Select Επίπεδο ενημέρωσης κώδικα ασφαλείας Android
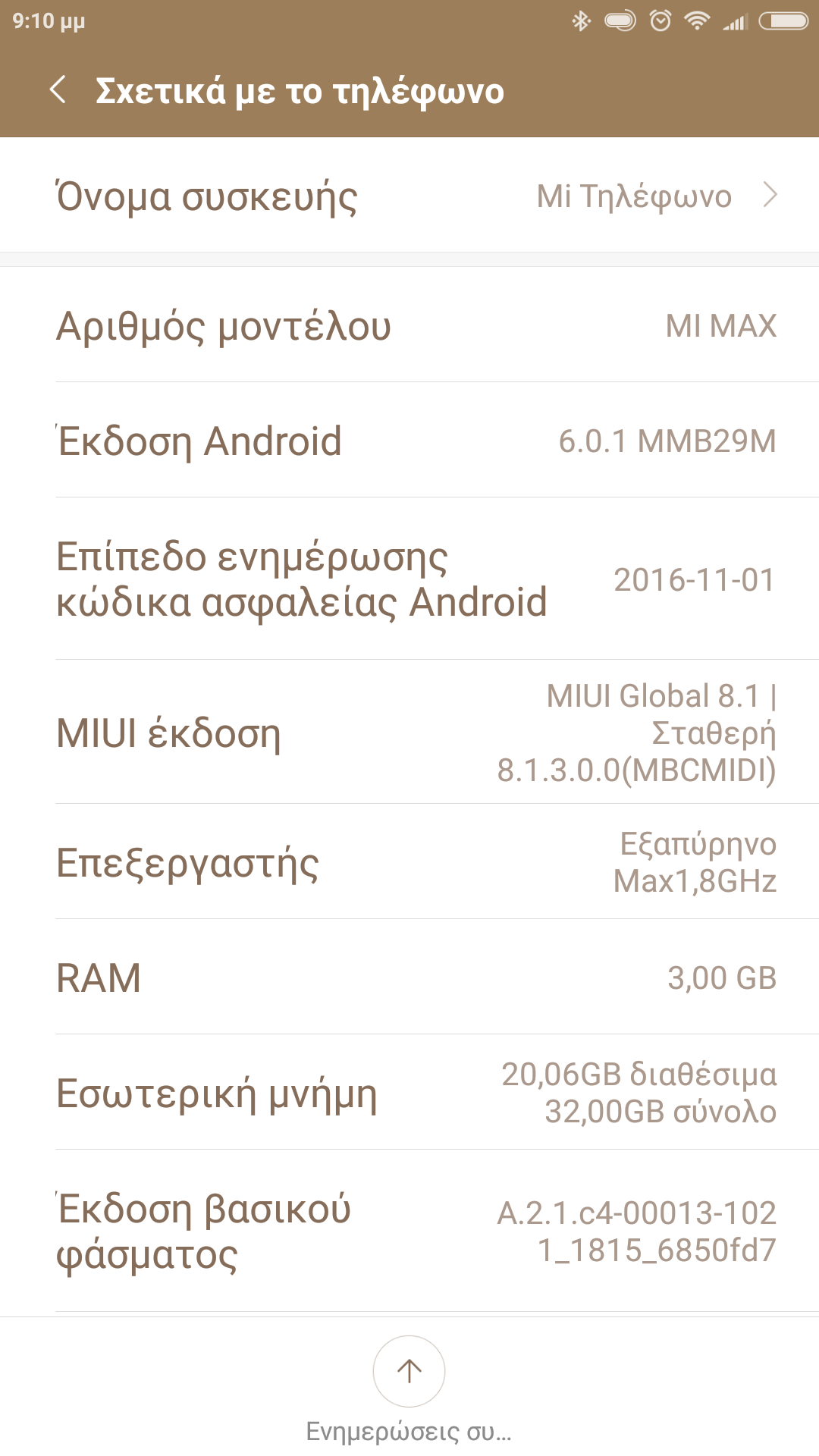Image resolution: width=819 pixels, height=1456 pixels. [x=409, y=579]
